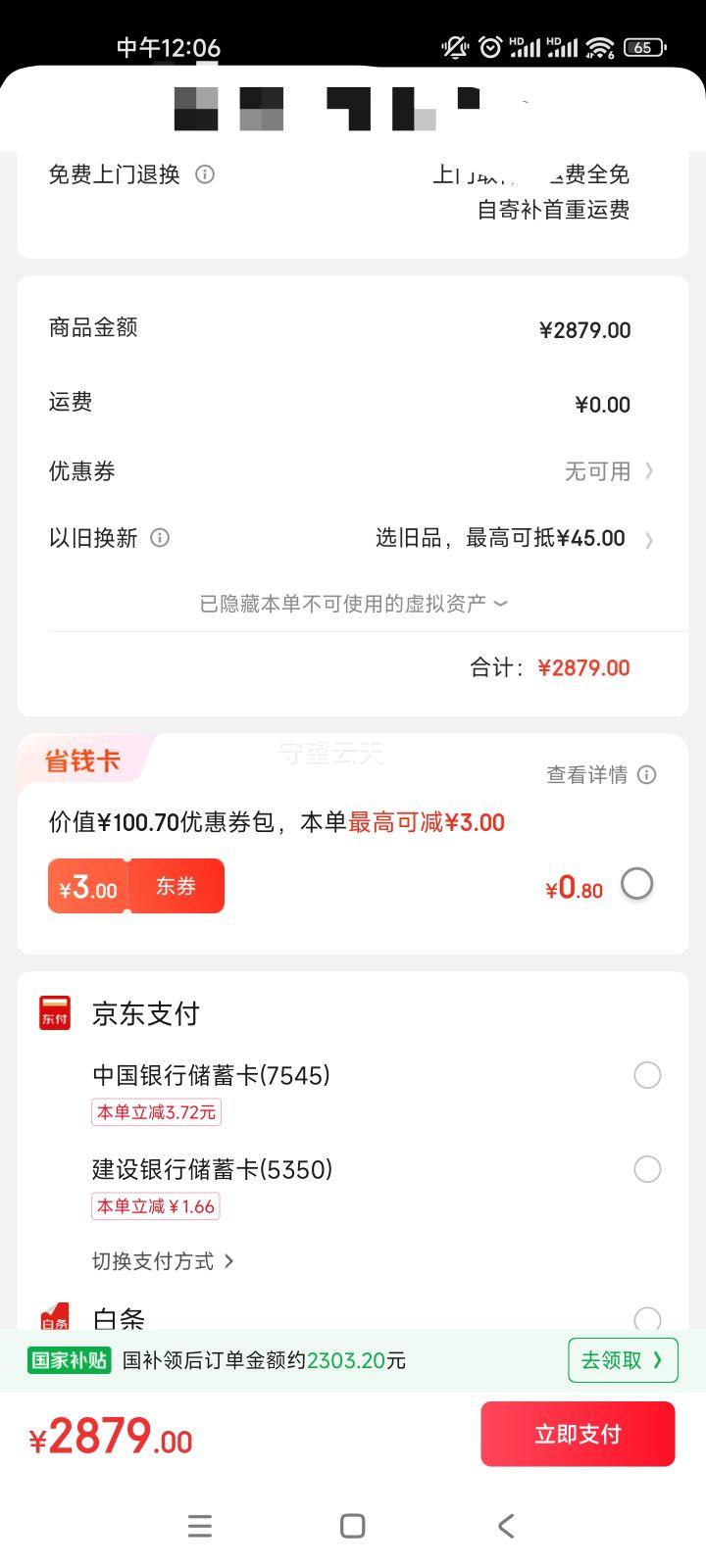Tap the ¥3.00 东券 coupon
This screenshot has width=706, height=1568.
(x=136, y=886)
